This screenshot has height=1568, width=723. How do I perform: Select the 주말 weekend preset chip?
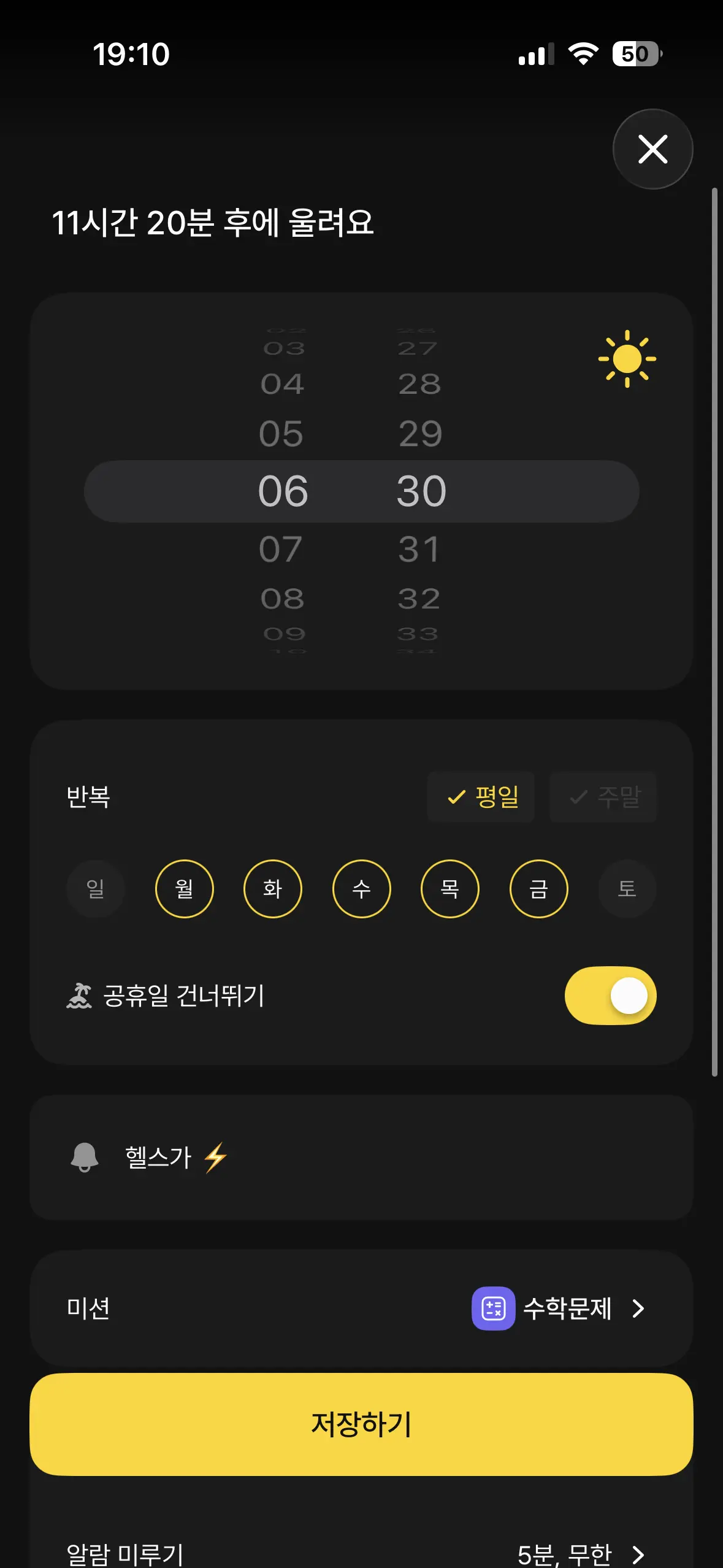pyautogui.click(x=603, y=797)
